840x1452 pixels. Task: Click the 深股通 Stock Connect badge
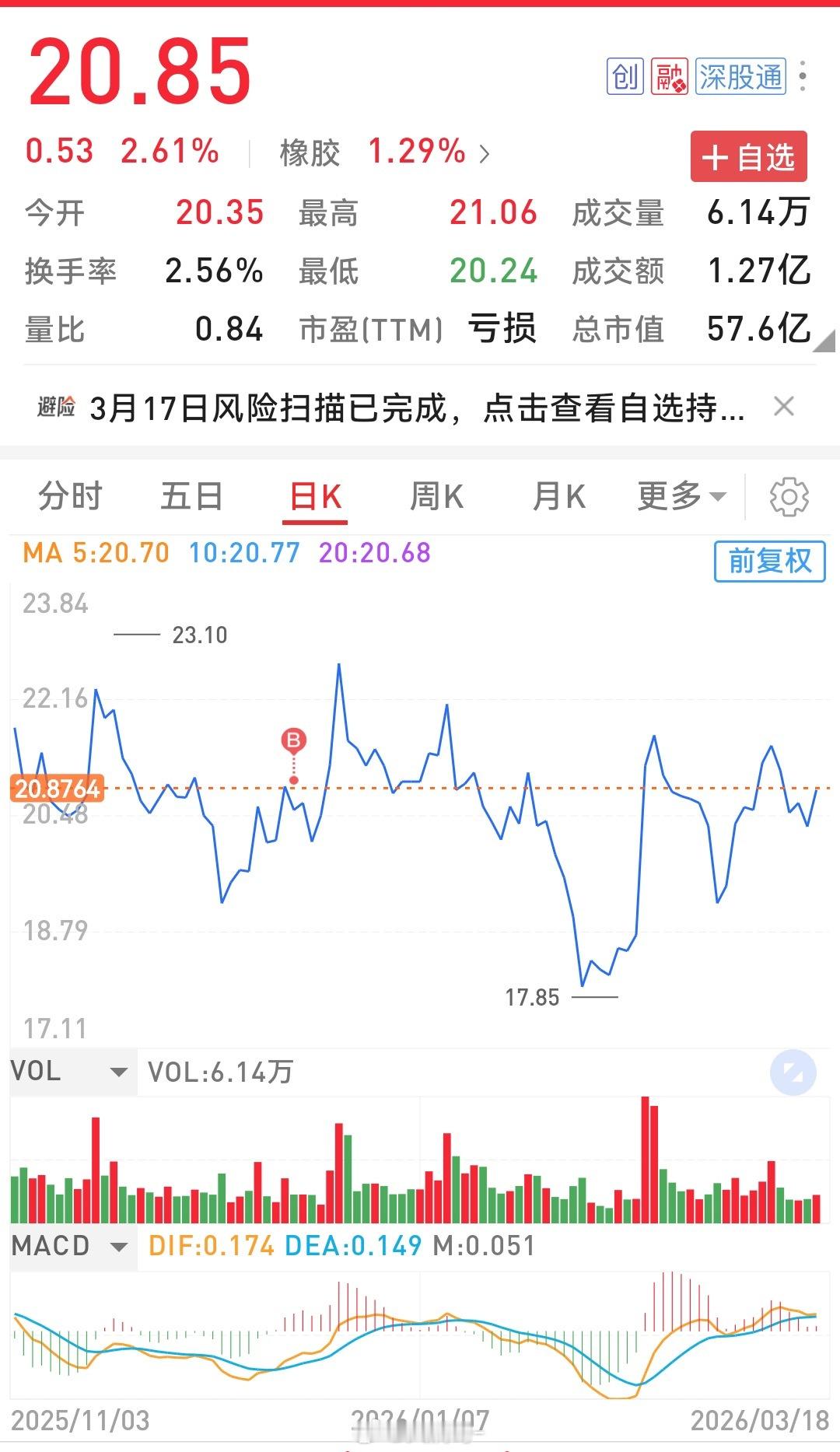coord(741,75)
